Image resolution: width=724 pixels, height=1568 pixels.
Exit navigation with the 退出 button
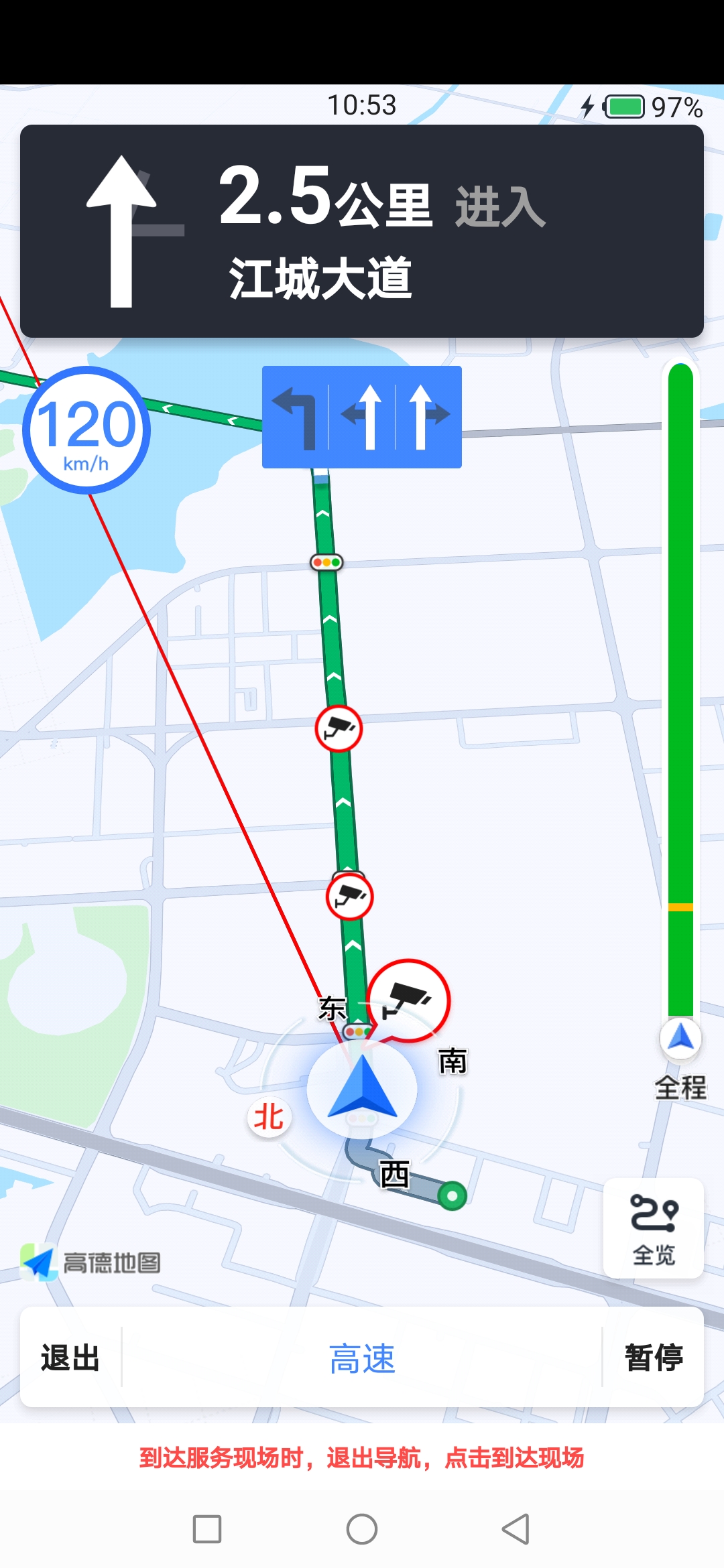click(x=70, y=1358)
